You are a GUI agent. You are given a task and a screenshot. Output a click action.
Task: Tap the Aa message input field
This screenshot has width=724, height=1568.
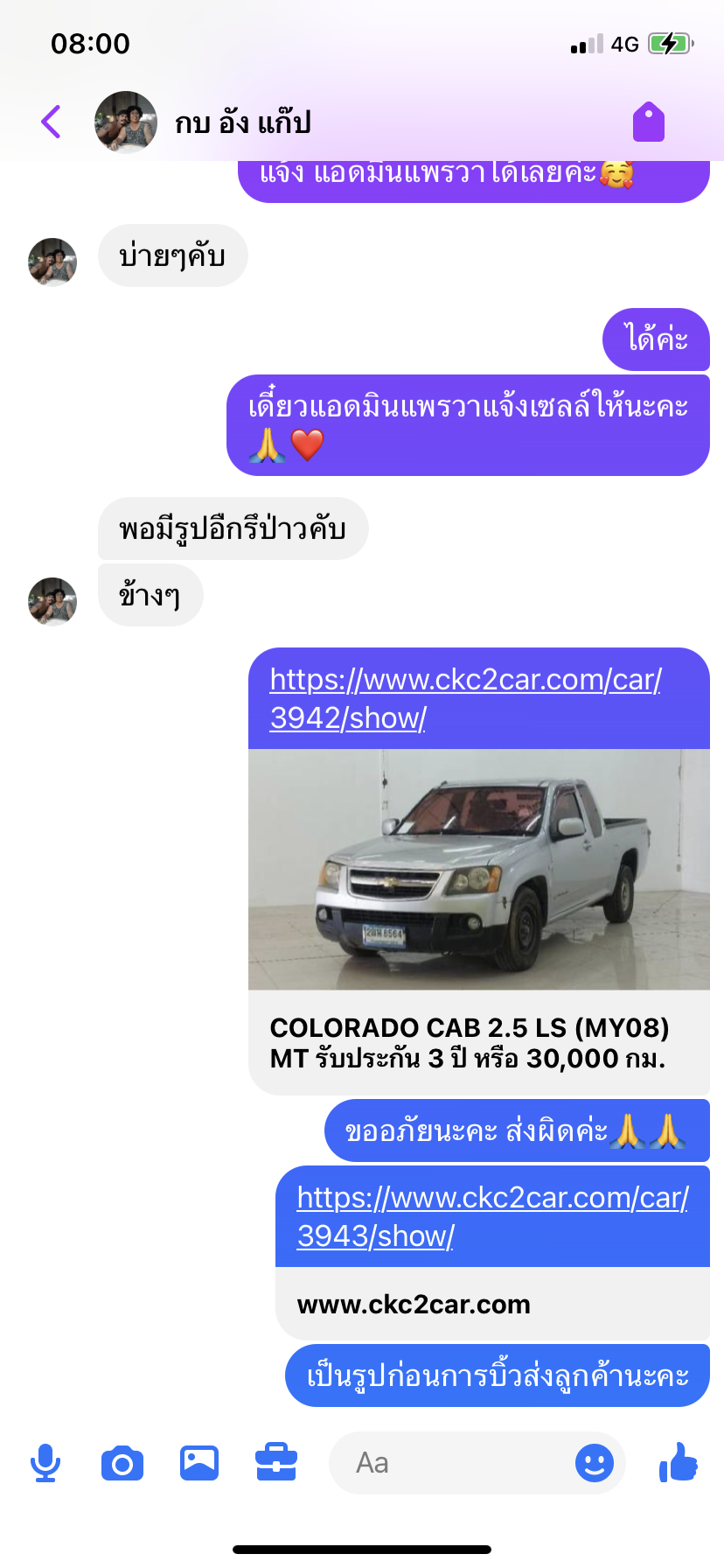tap(446, 1463)
